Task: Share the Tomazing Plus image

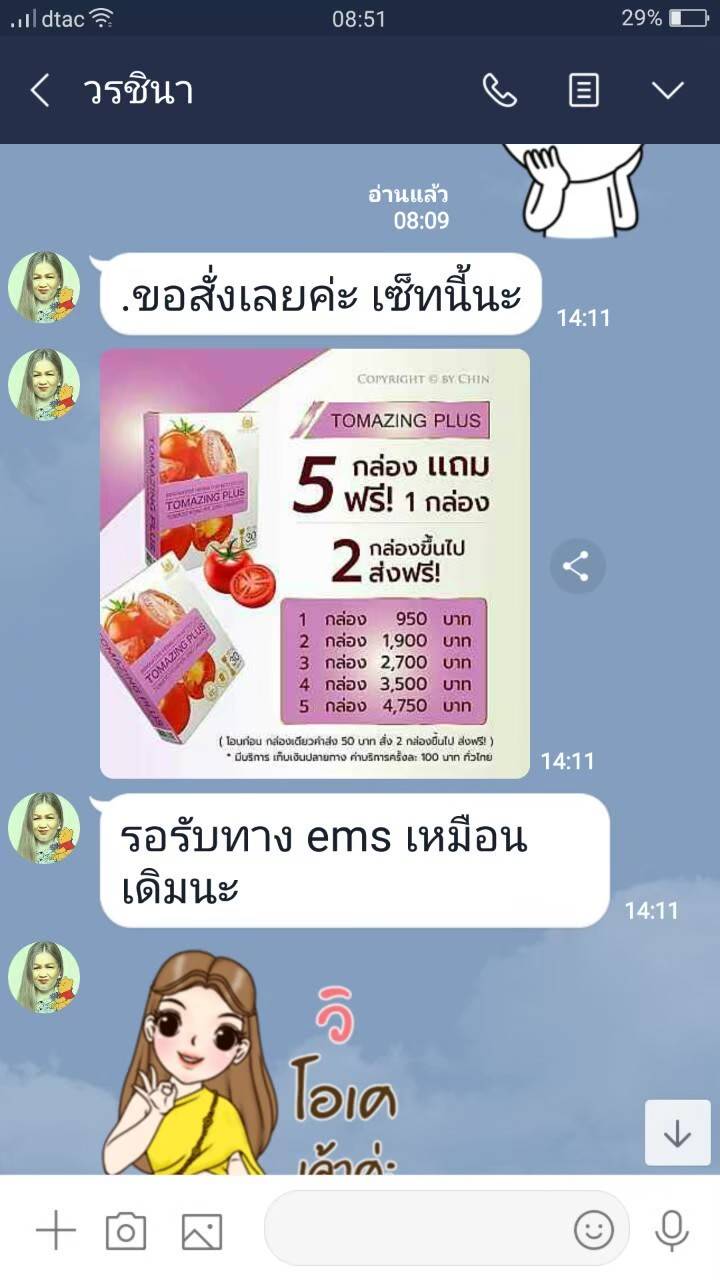Action: click(x=577, y=567)
